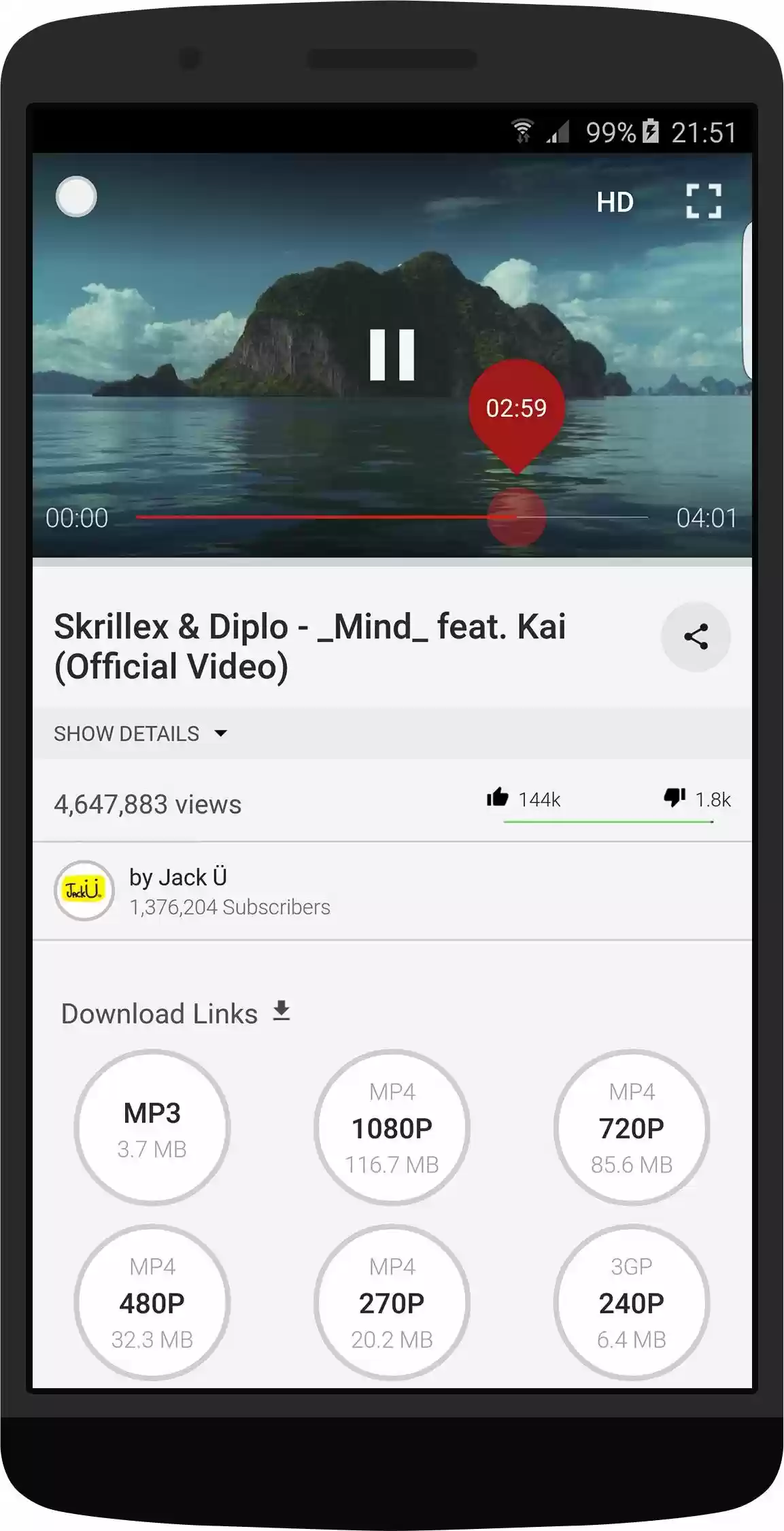
Task: Give a thumbs up to the video
Action: [x=498, y=798]
